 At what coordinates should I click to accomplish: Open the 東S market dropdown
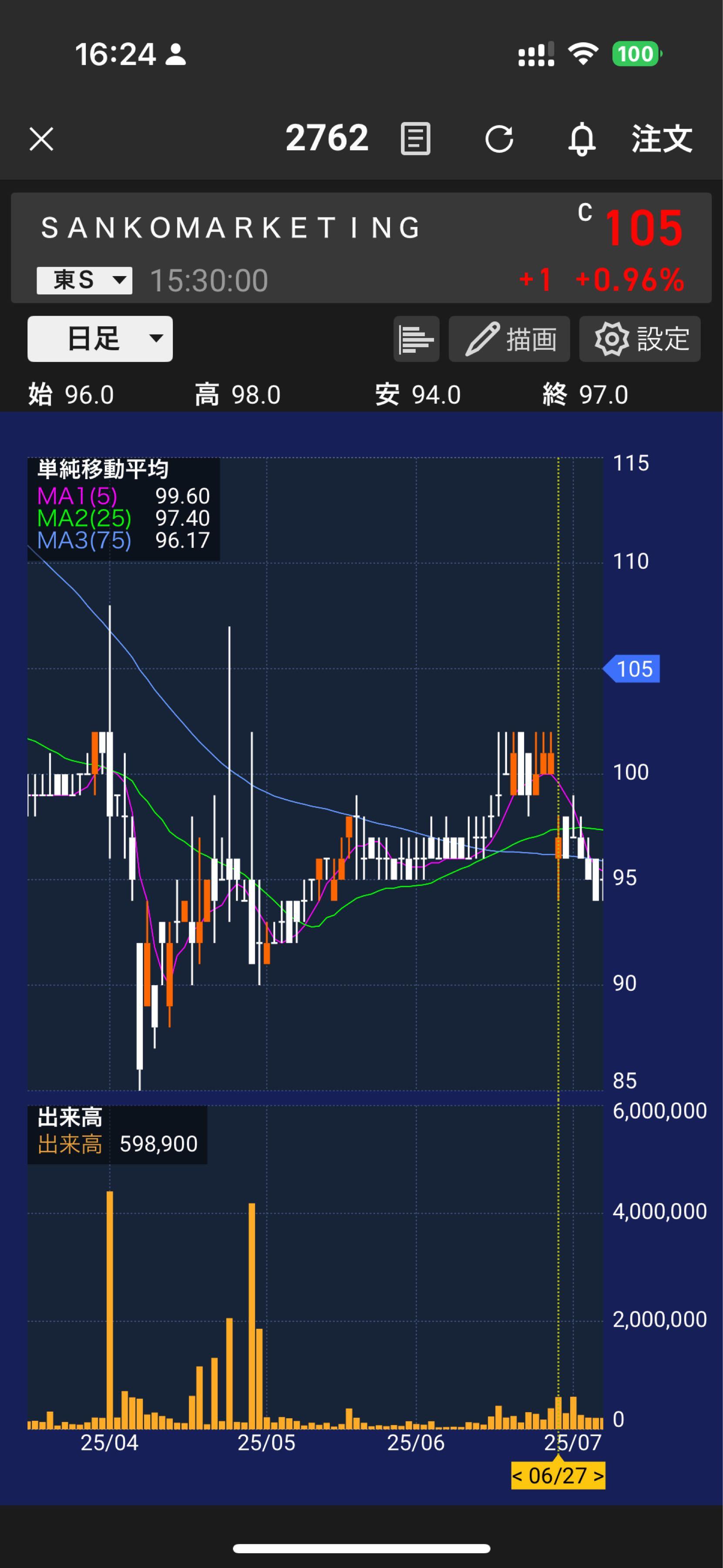(x=84, y=280)
